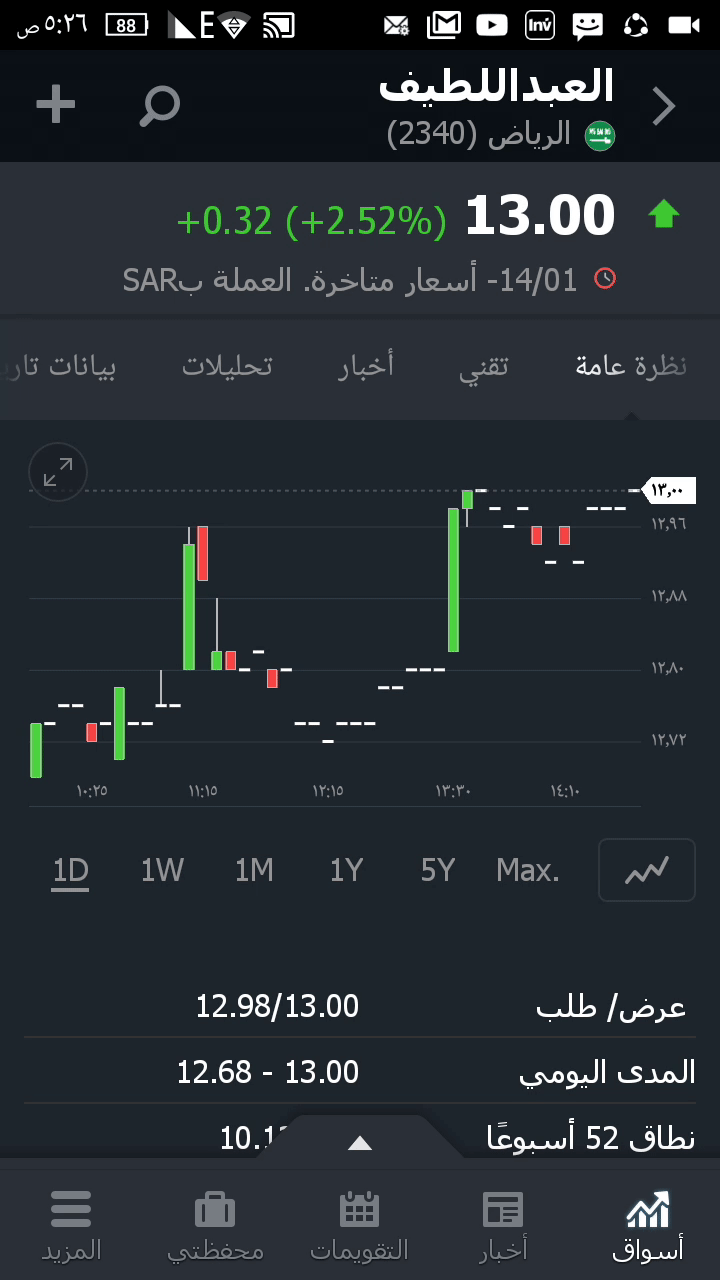Viewport: 720px width, 1280px height.
Task: Open the المزيد menu tab
Action: point(71,1225)
